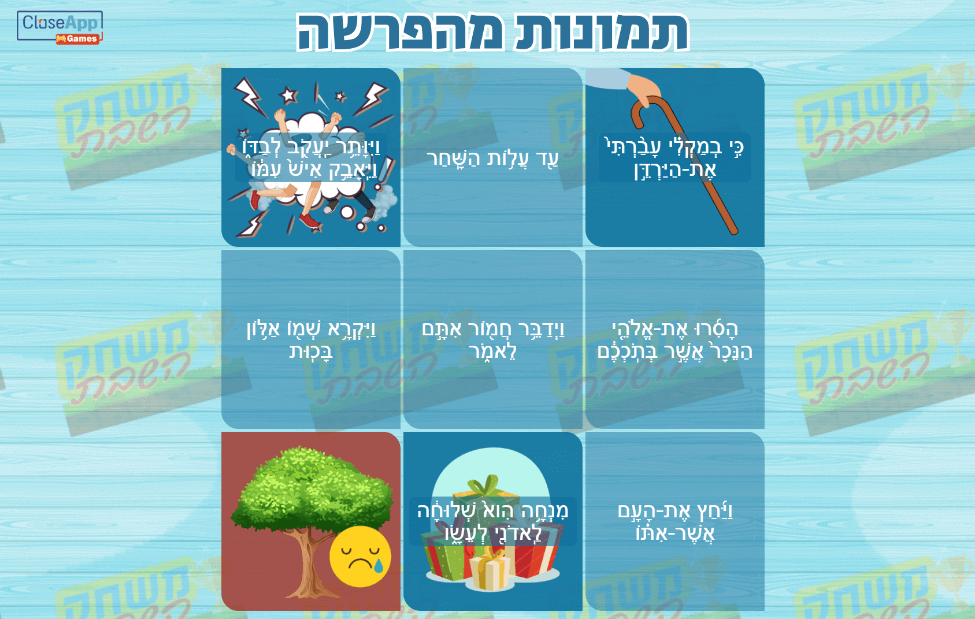Choose the card 'מנחה הוא שלוחה לאדני לעשו'
Image resolution: width=975 pixels, height=619 pixels.
point(492,521)
